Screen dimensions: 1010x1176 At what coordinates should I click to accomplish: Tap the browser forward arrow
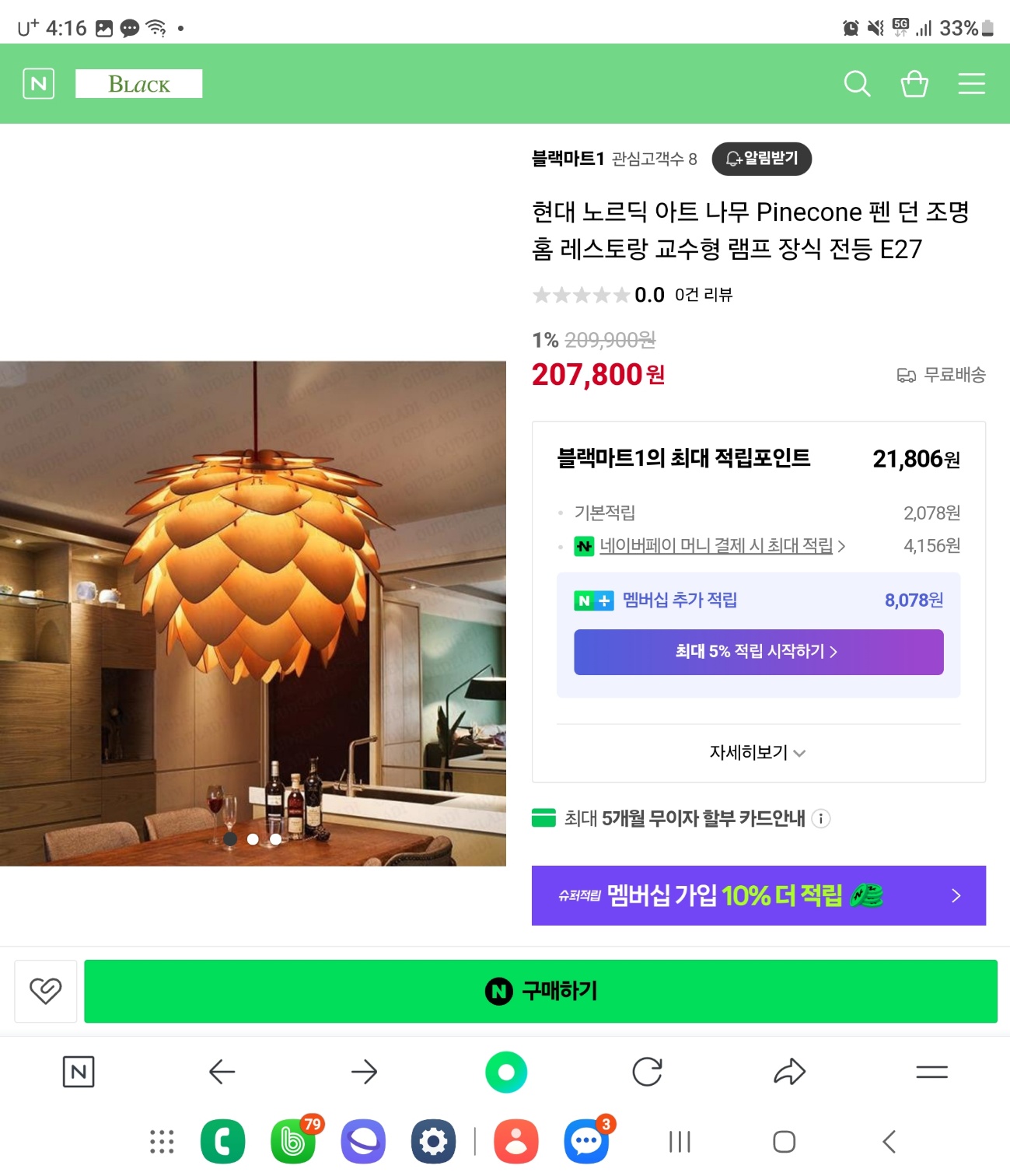click(x=364, y=1072)
